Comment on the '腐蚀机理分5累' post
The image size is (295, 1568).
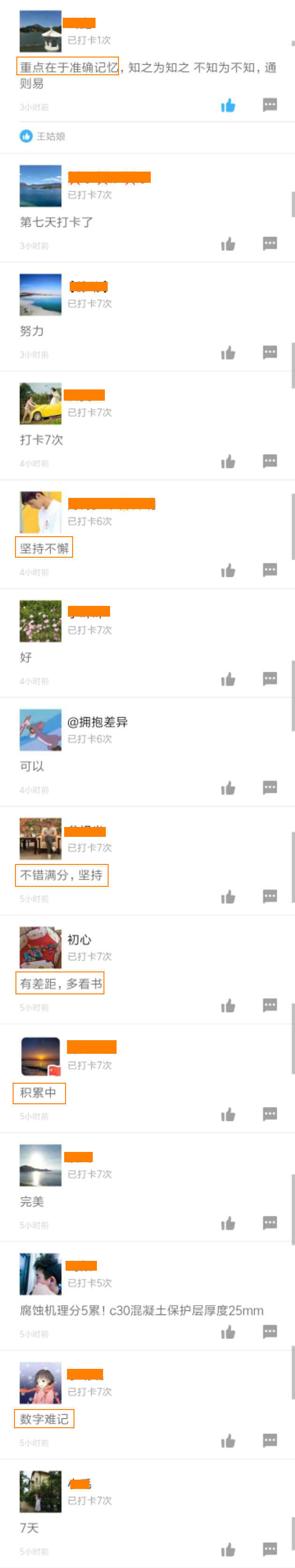pyautogui.click(x=269, y=1332)
